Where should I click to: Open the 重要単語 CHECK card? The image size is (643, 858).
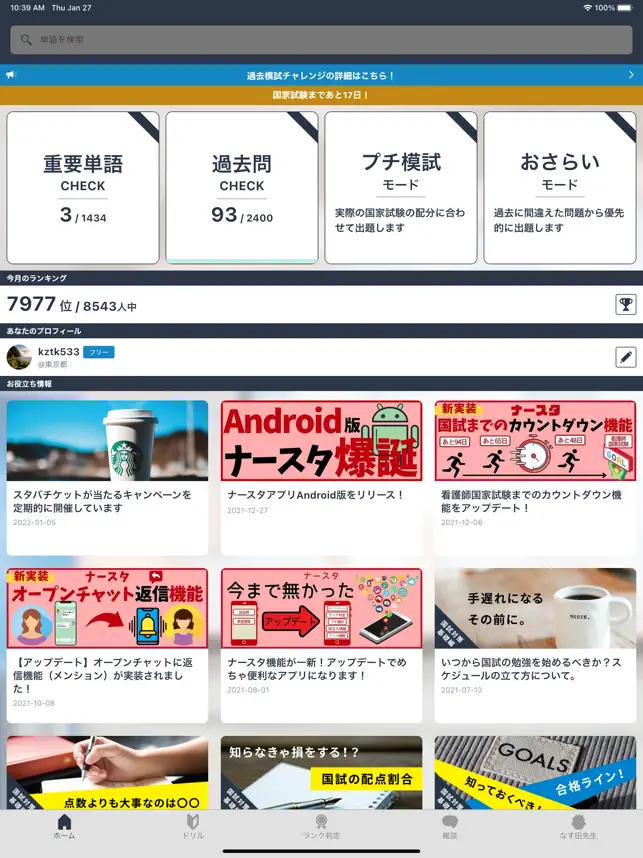point(83,187)
